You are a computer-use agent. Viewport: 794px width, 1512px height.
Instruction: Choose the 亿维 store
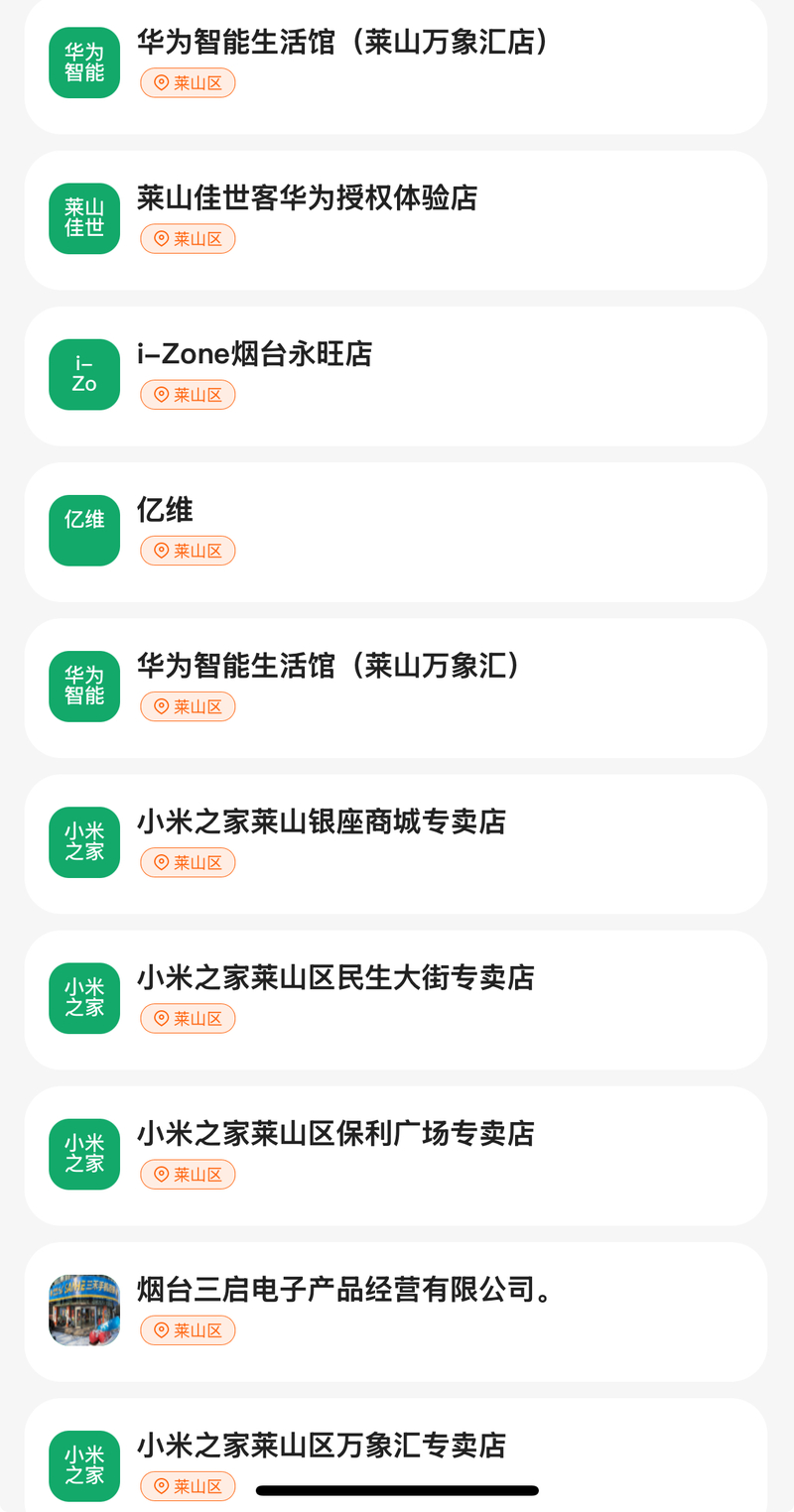[x=165, y=510]
